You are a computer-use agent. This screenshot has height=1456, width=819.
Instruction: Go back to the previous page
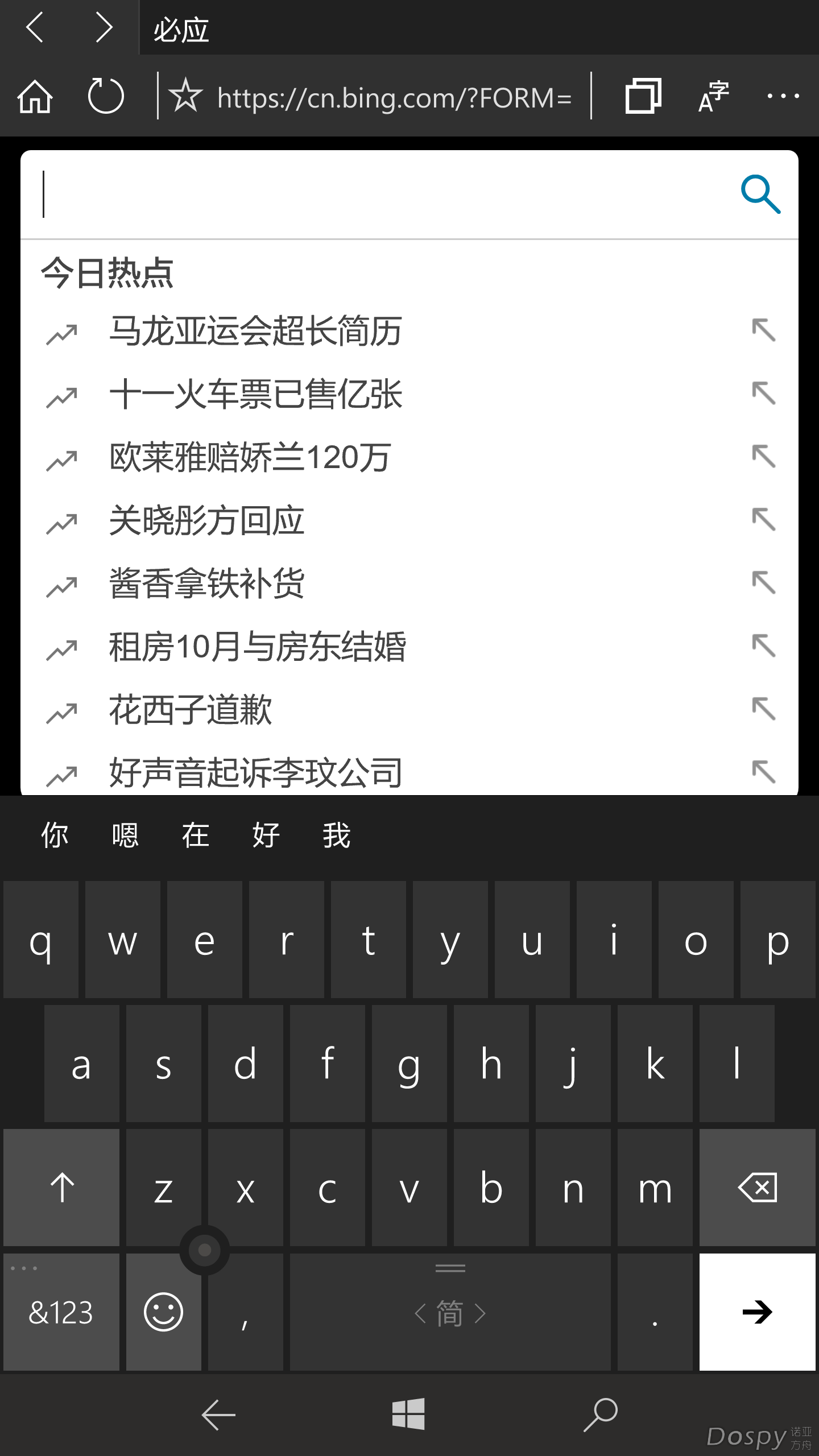(35, 27)
